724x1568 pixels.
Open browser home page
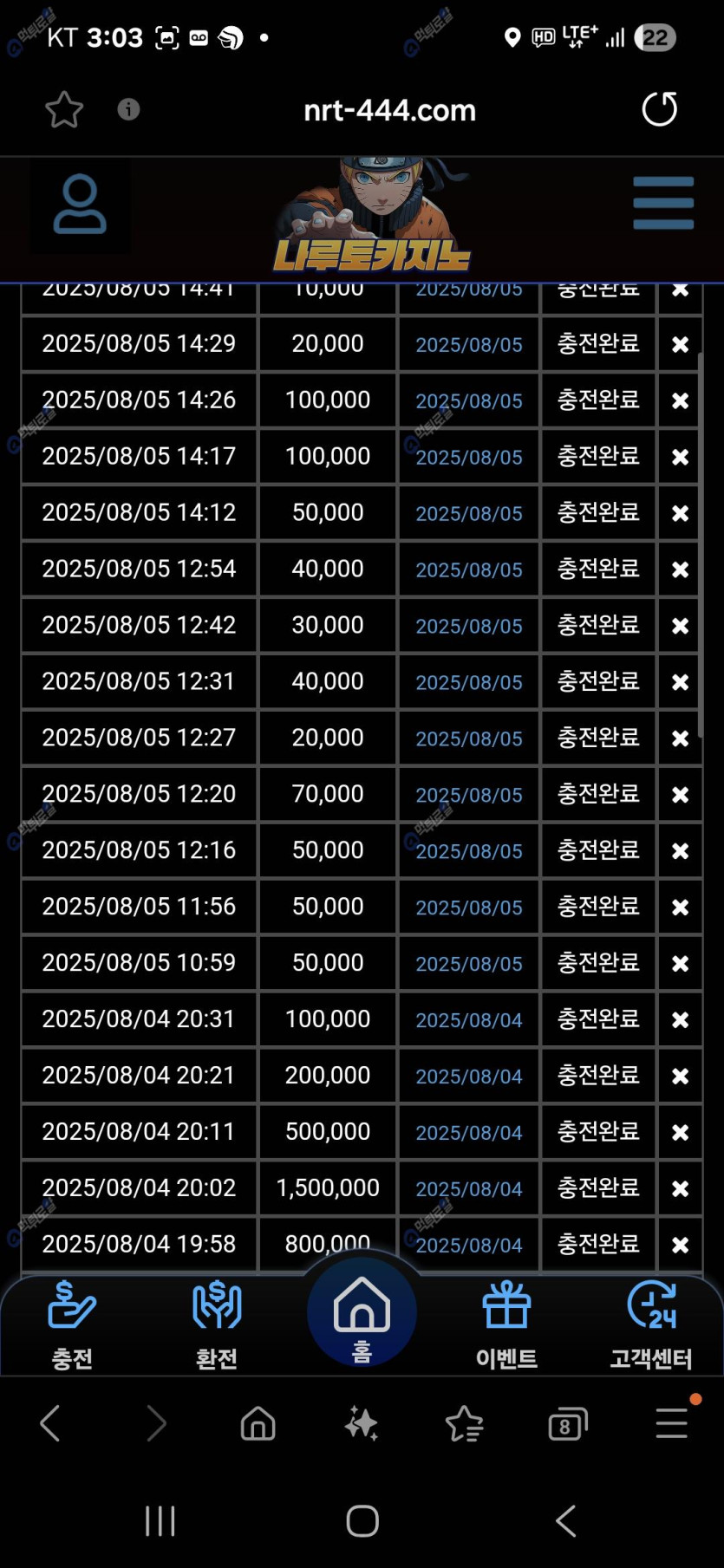point(258,1423)
